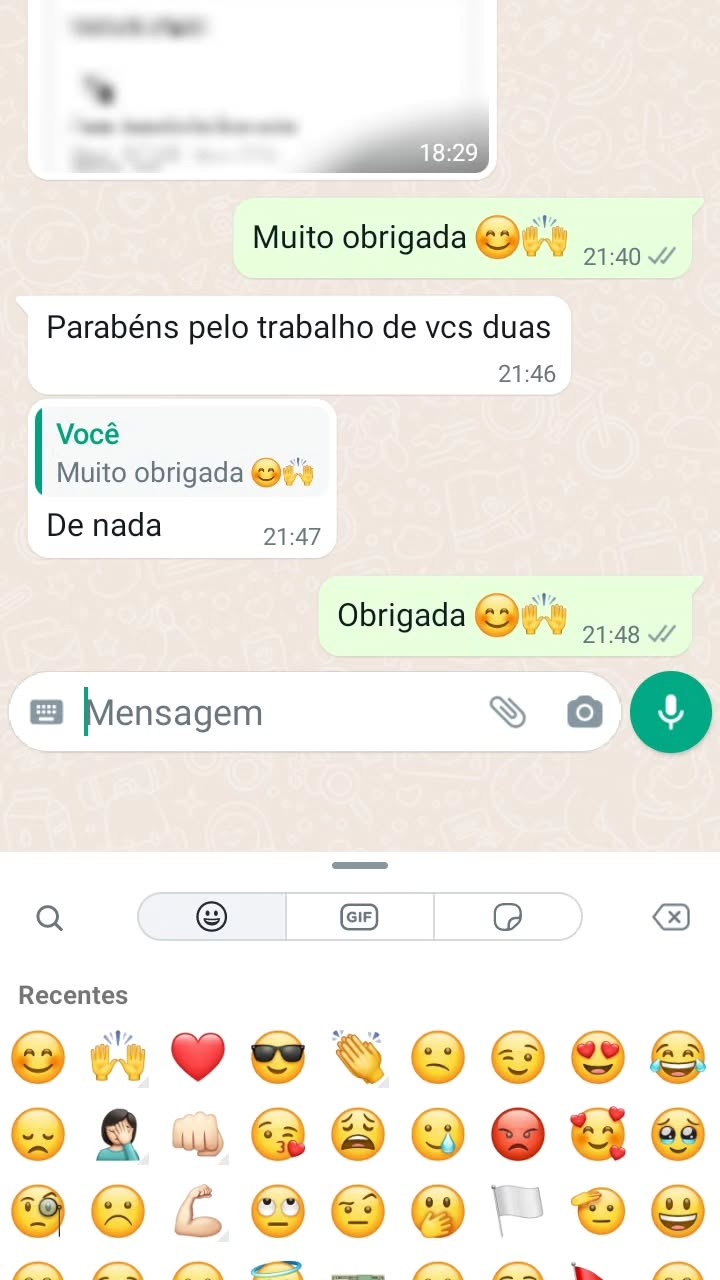This screenshot has width=720, height=1280.
Task: Insert the tears of joy emoji
Action: (678, 1057)
